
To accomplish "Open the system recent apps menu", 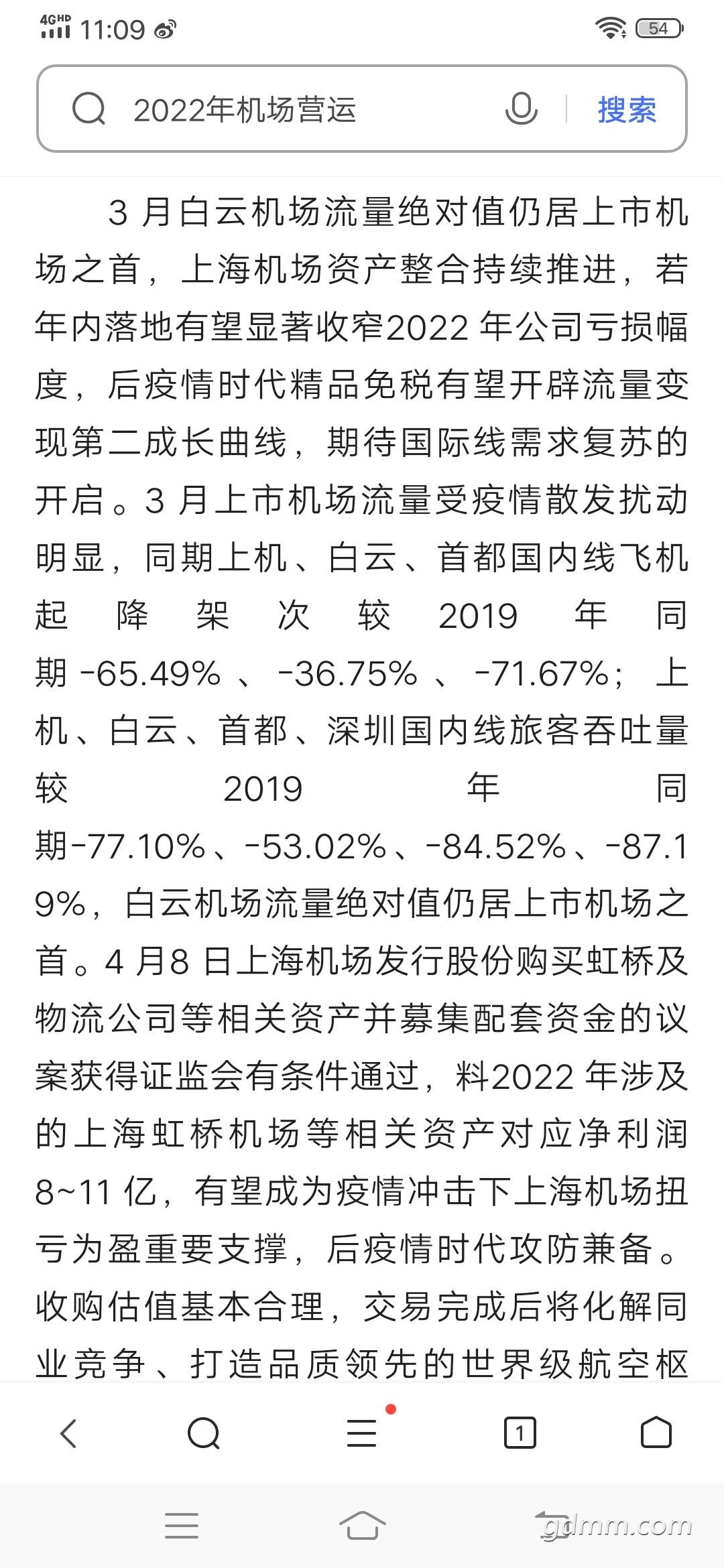I will coord(181,1526).
